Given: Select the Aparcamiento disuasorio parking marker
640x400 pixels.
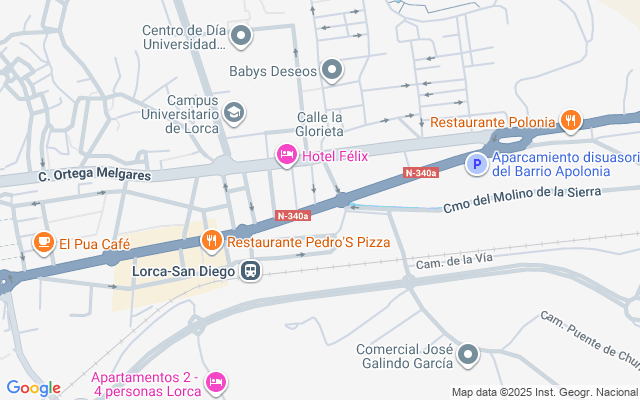Looking at the screenshot, I should tap(478, 164).
